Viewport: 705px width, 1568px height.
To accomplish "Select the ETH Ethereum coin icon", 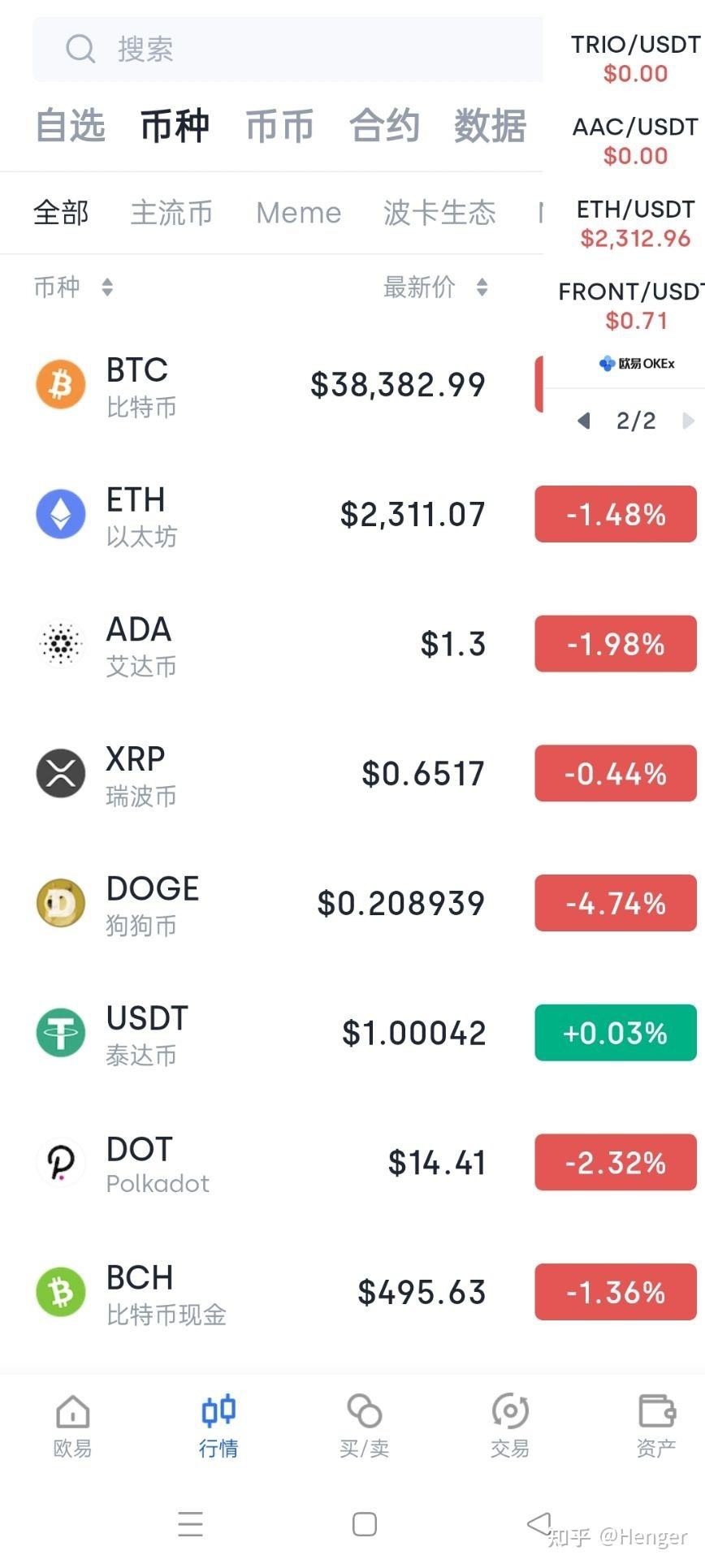I will click(x=59, y=513).
